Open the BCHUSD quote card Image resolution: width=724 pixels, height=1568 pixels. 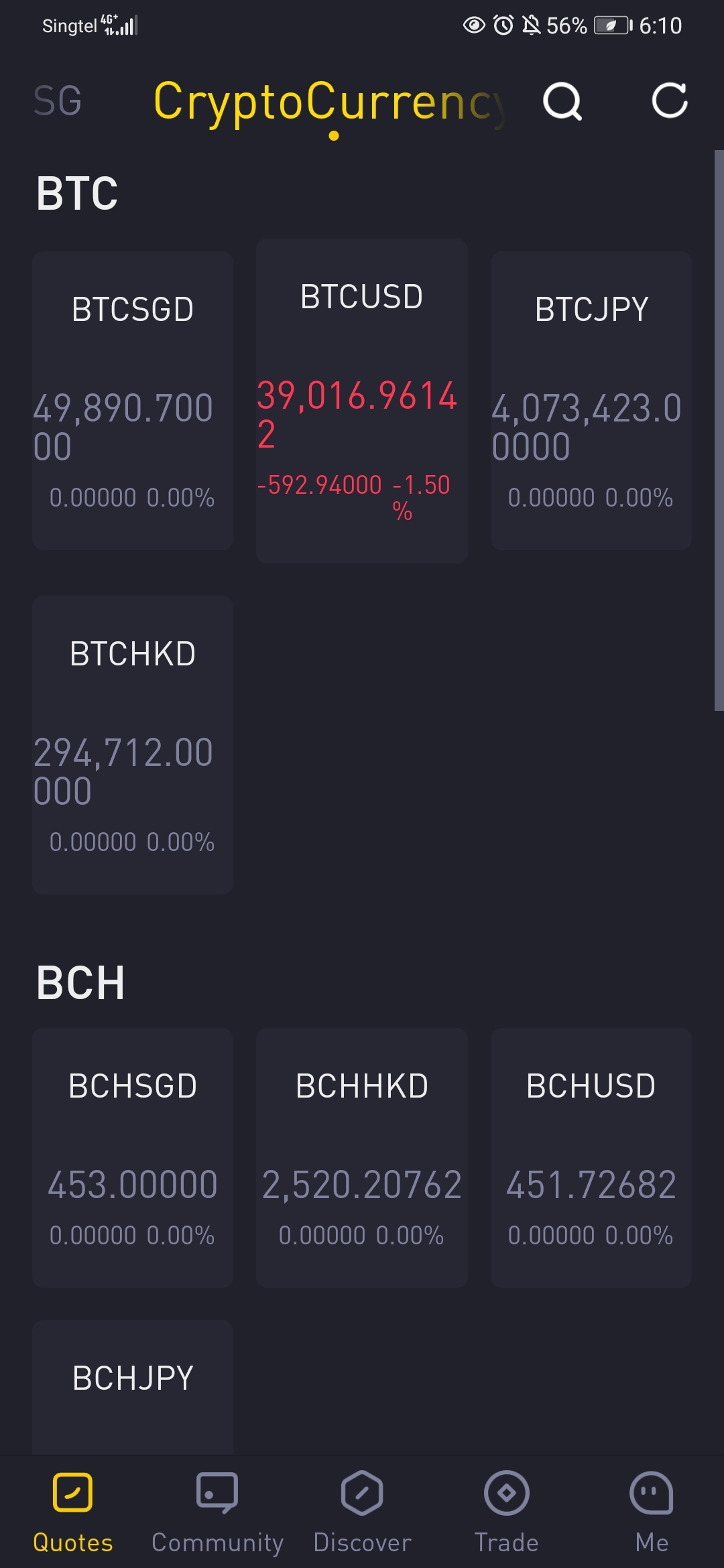[591, 1157]
